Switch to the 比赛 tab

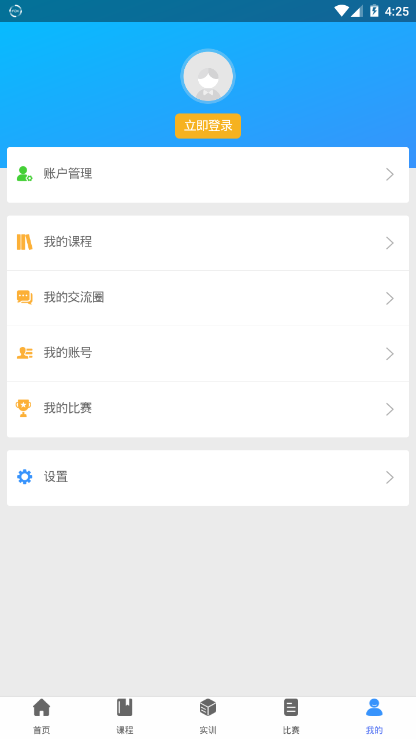tap(291, 717)
